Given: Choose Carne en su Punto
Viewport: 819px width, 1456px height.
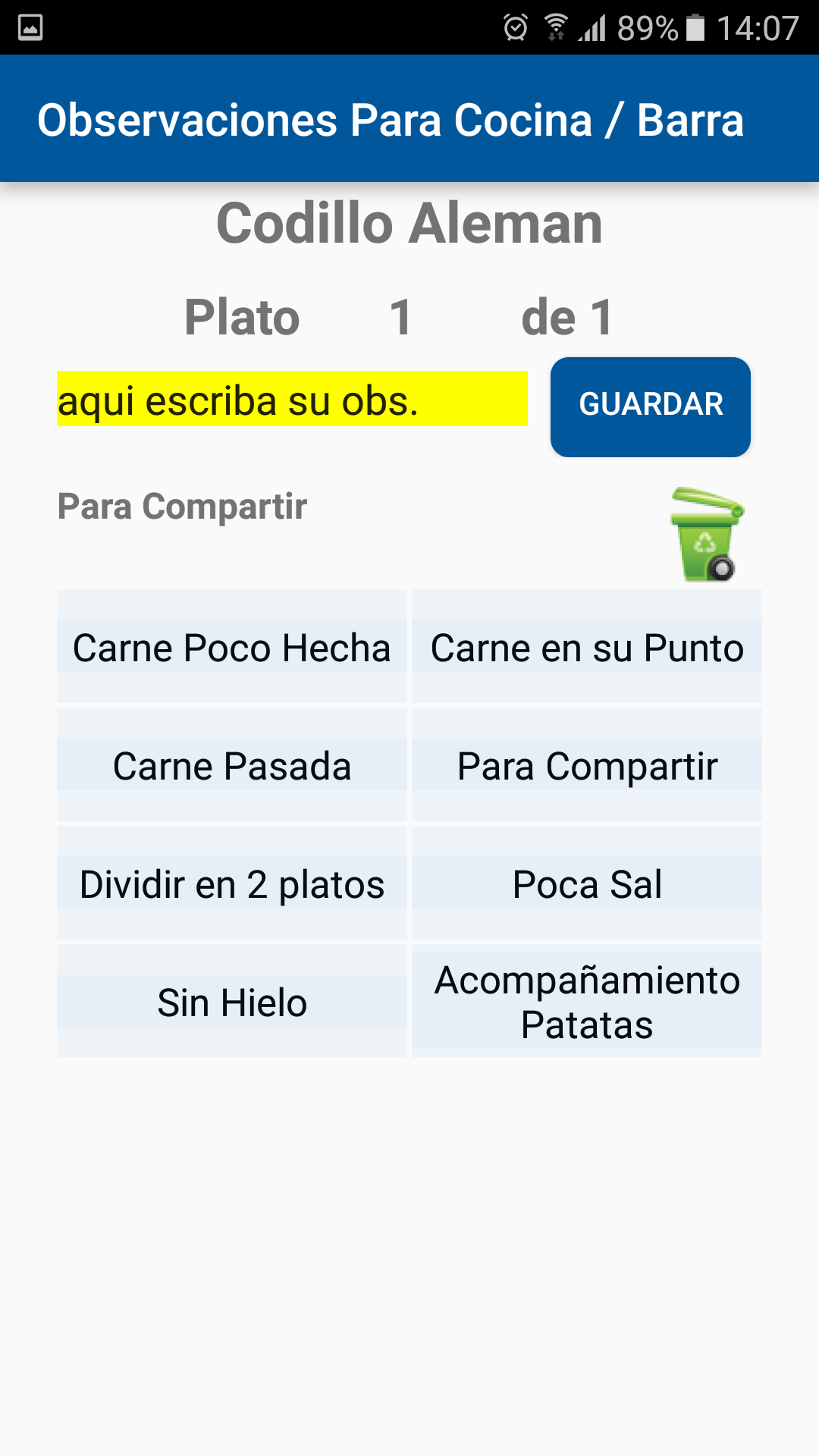Looking at the screenshot, I should point(587,647).
